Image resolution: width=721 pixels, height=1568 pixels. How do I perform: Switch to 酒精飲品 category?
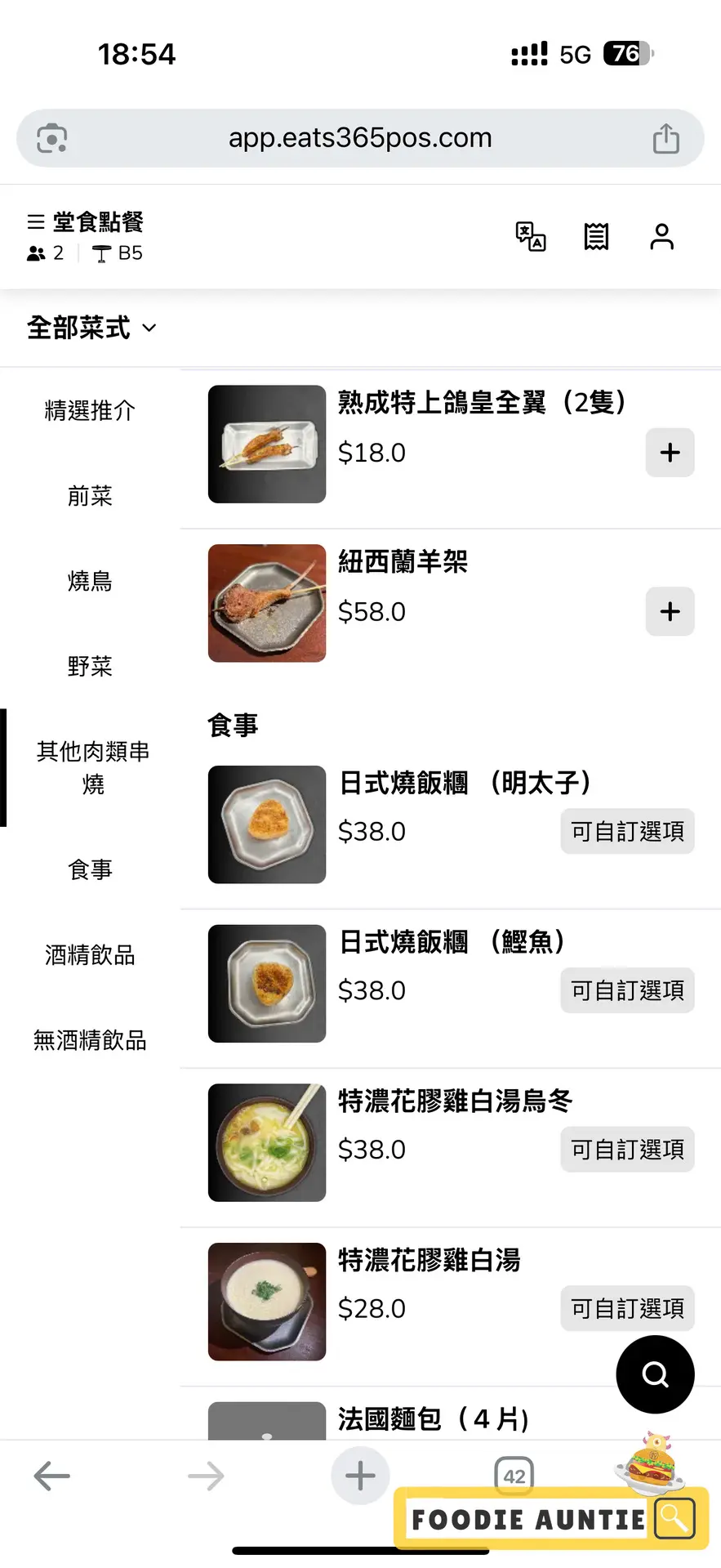[90, 955]
